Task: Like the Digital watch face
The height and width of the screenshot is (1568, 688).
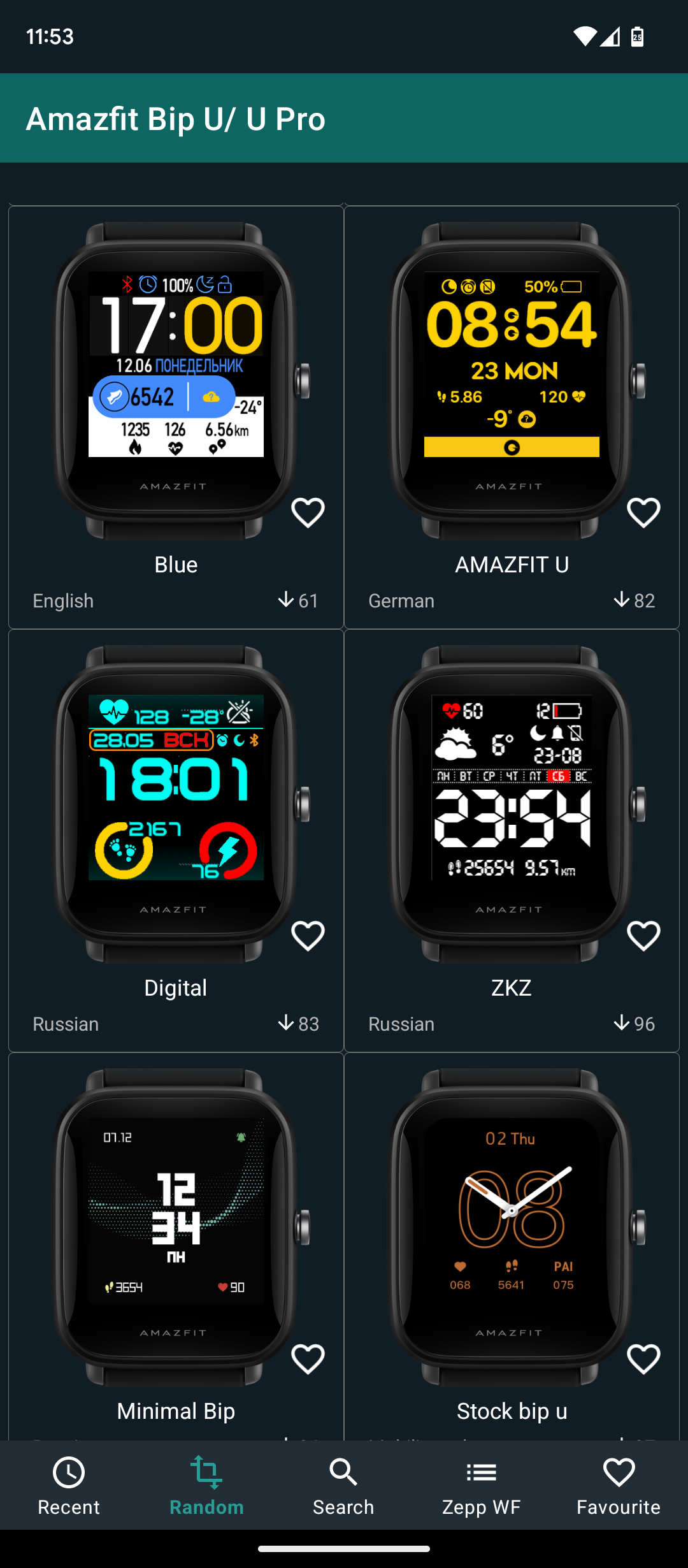Action: [x=308, y=936]
